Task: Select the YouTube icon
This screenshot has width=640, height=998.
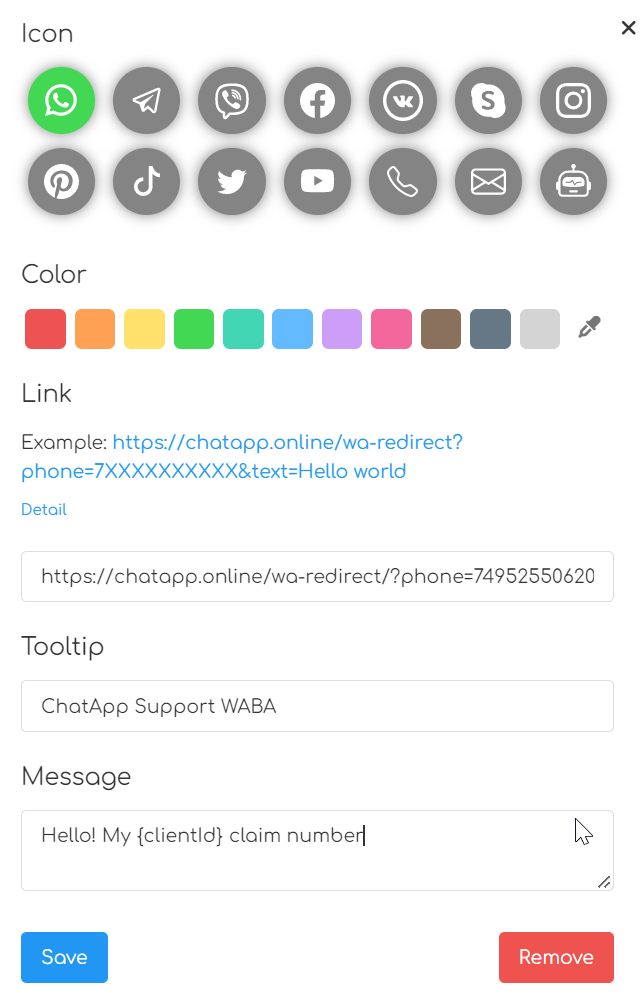Action: (317, 181)
